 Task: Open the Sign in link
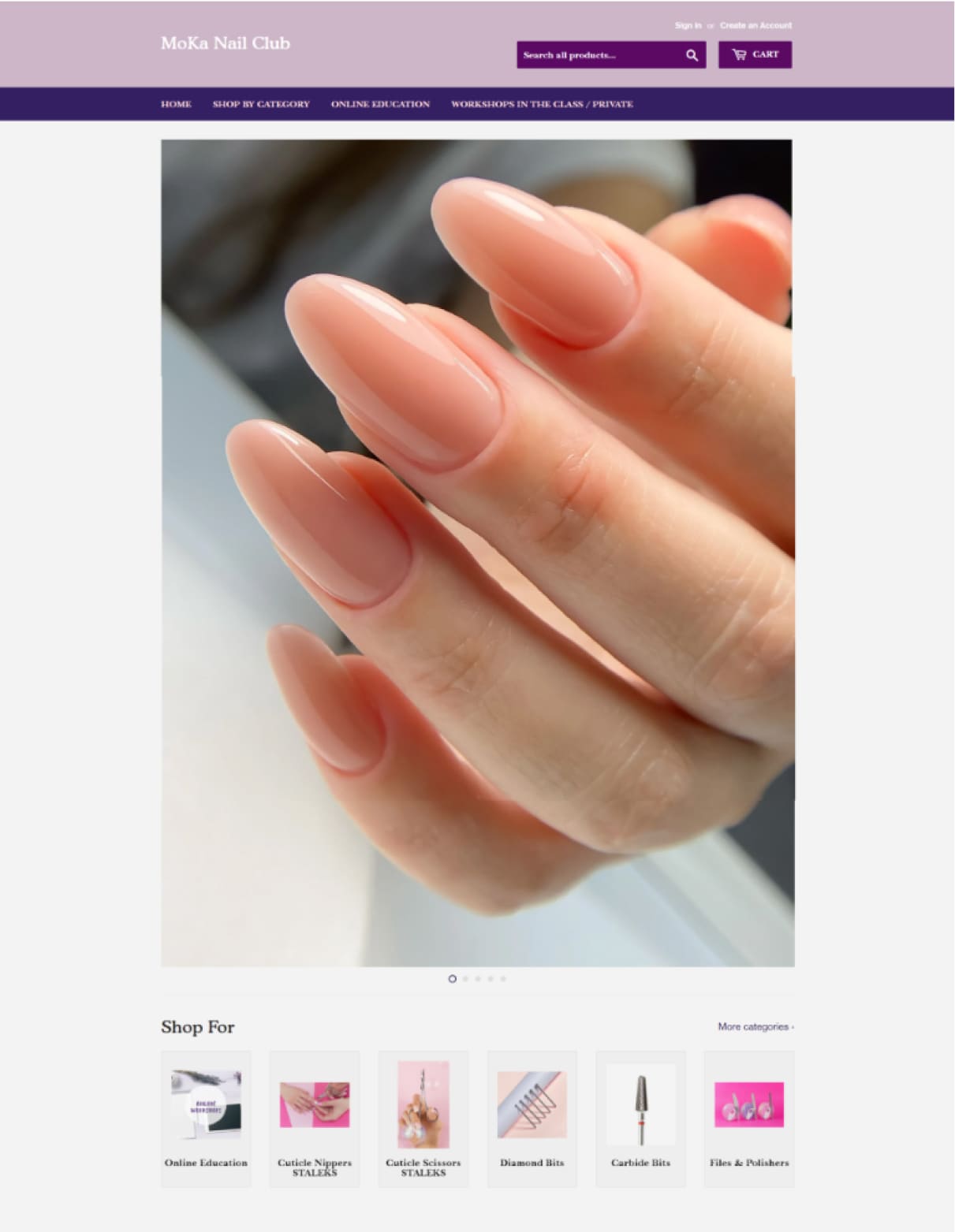(687, 25)
